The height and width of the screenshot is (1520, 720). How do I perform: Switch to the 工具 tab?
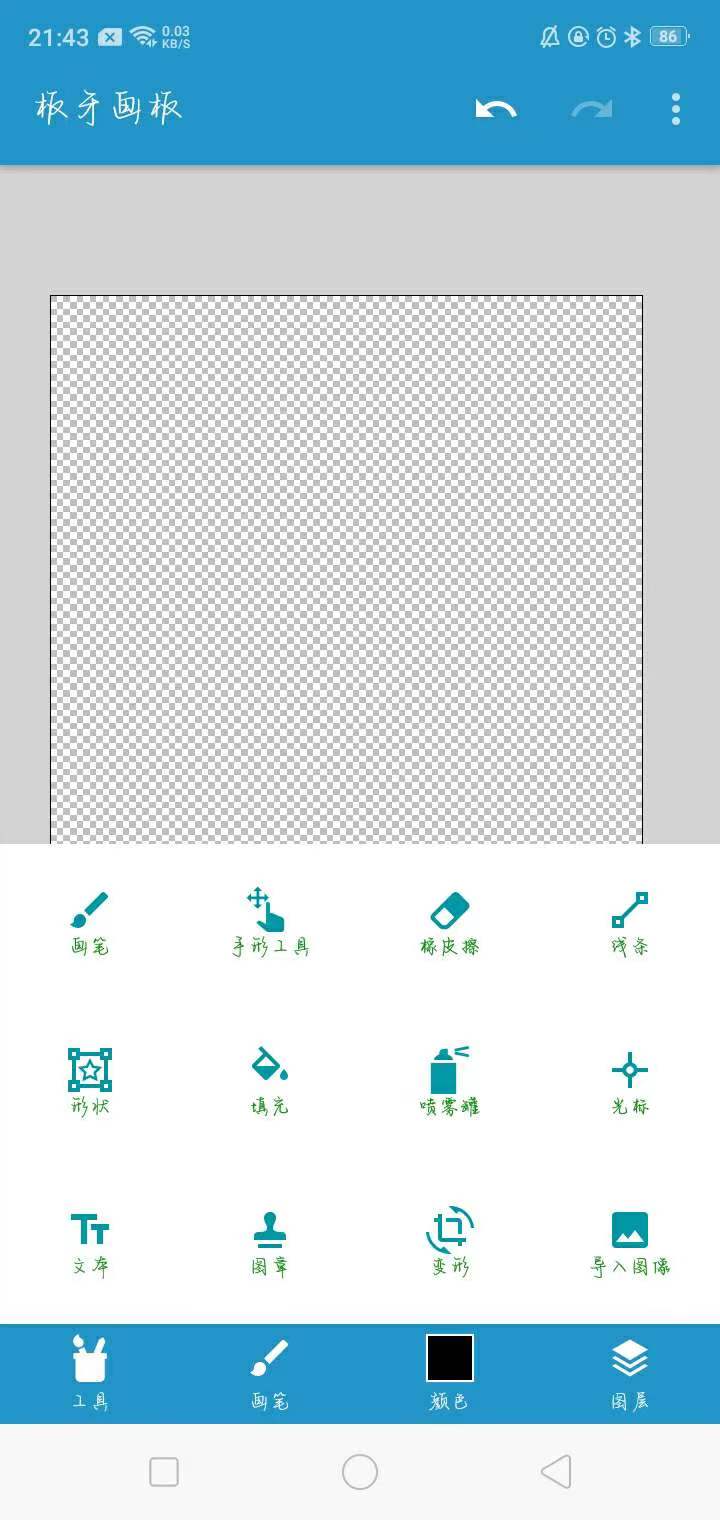click(x=90, y=1373)
